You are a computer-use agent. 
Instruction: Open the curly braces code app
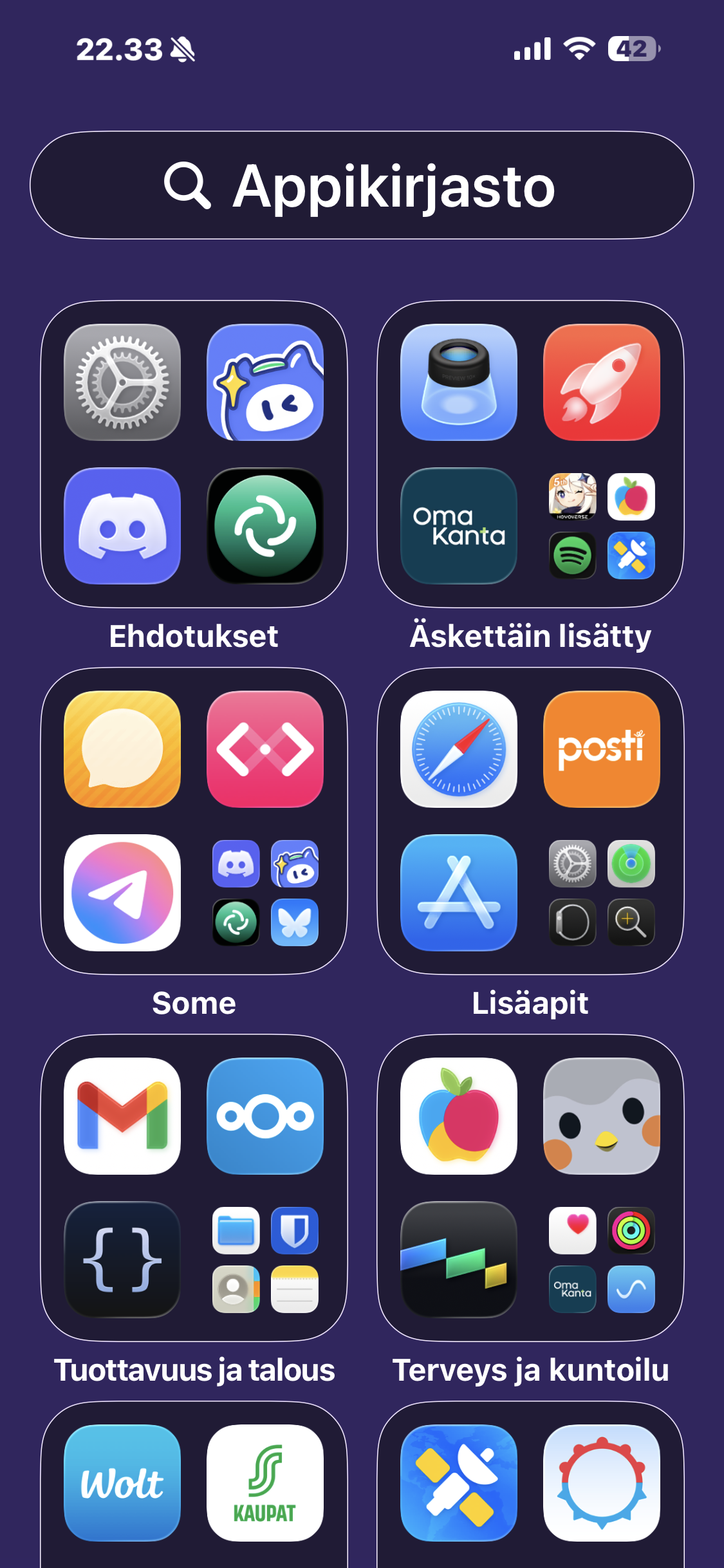pos(122,1259)
